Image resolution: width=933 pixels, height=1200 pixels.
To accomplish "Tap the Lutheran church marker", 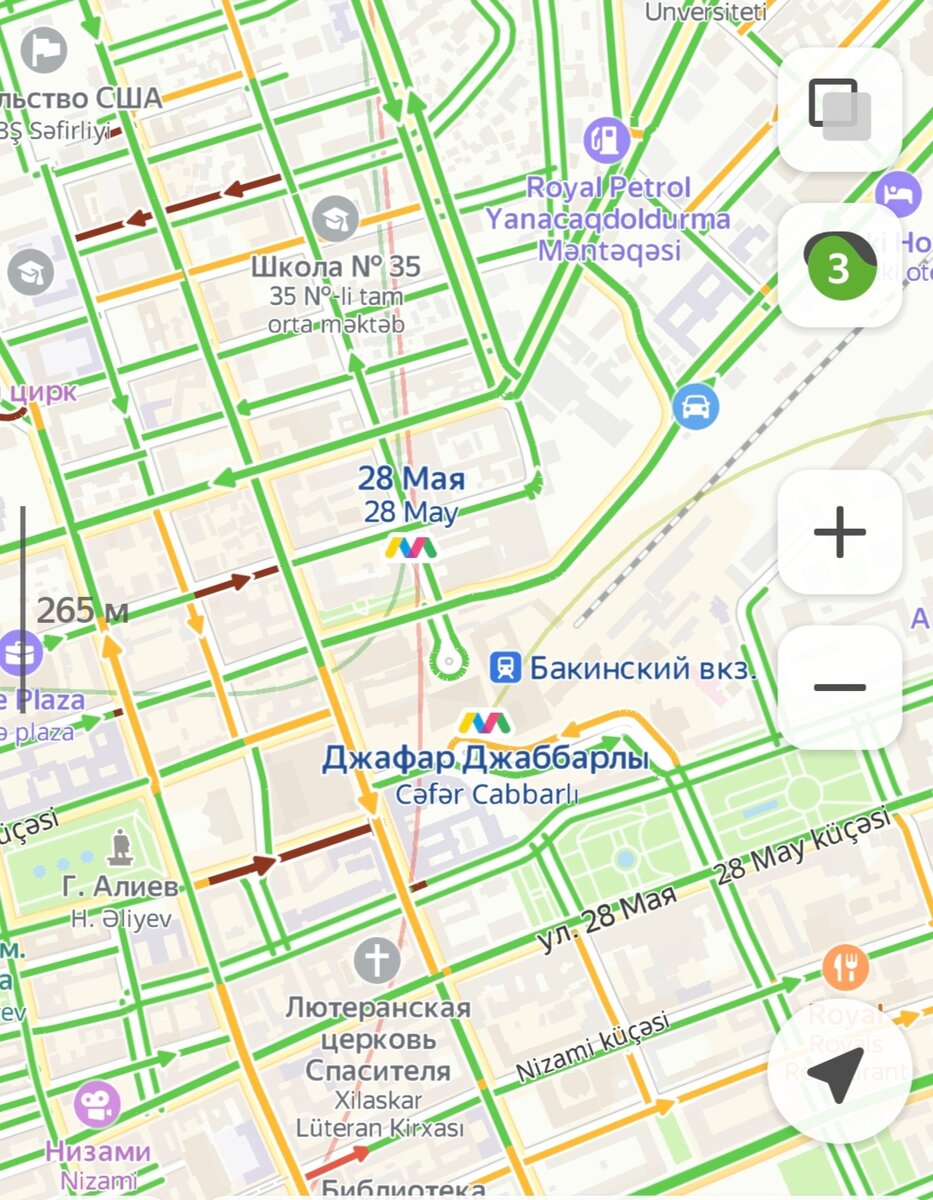I will click(x=377, y=961).
